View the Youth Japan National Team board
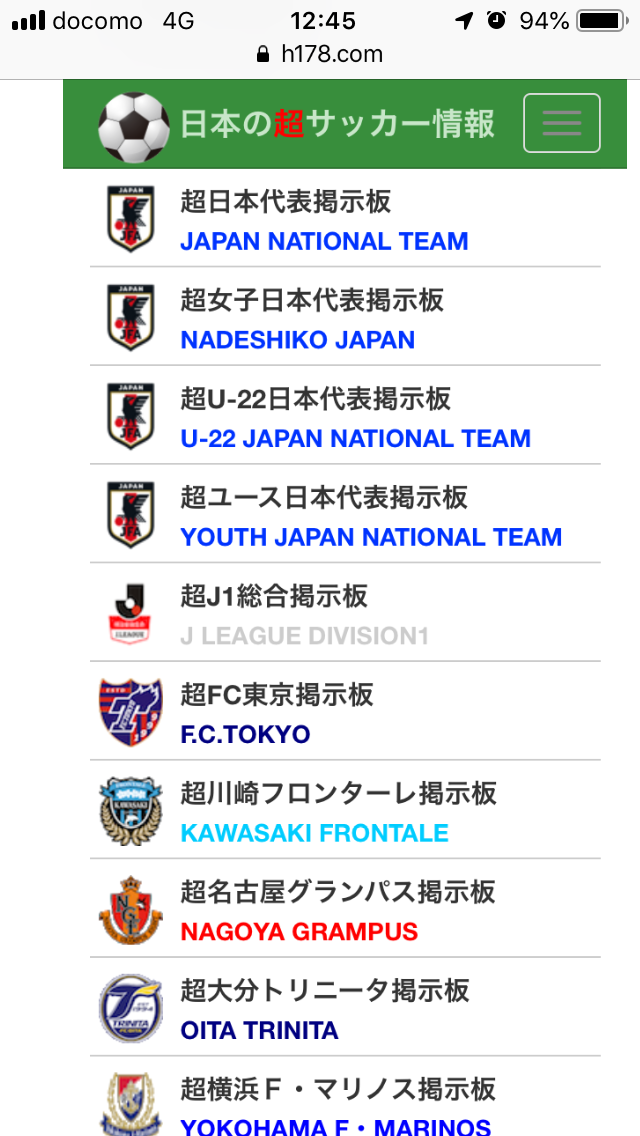The image size is (640, 1136). [371, 517]
